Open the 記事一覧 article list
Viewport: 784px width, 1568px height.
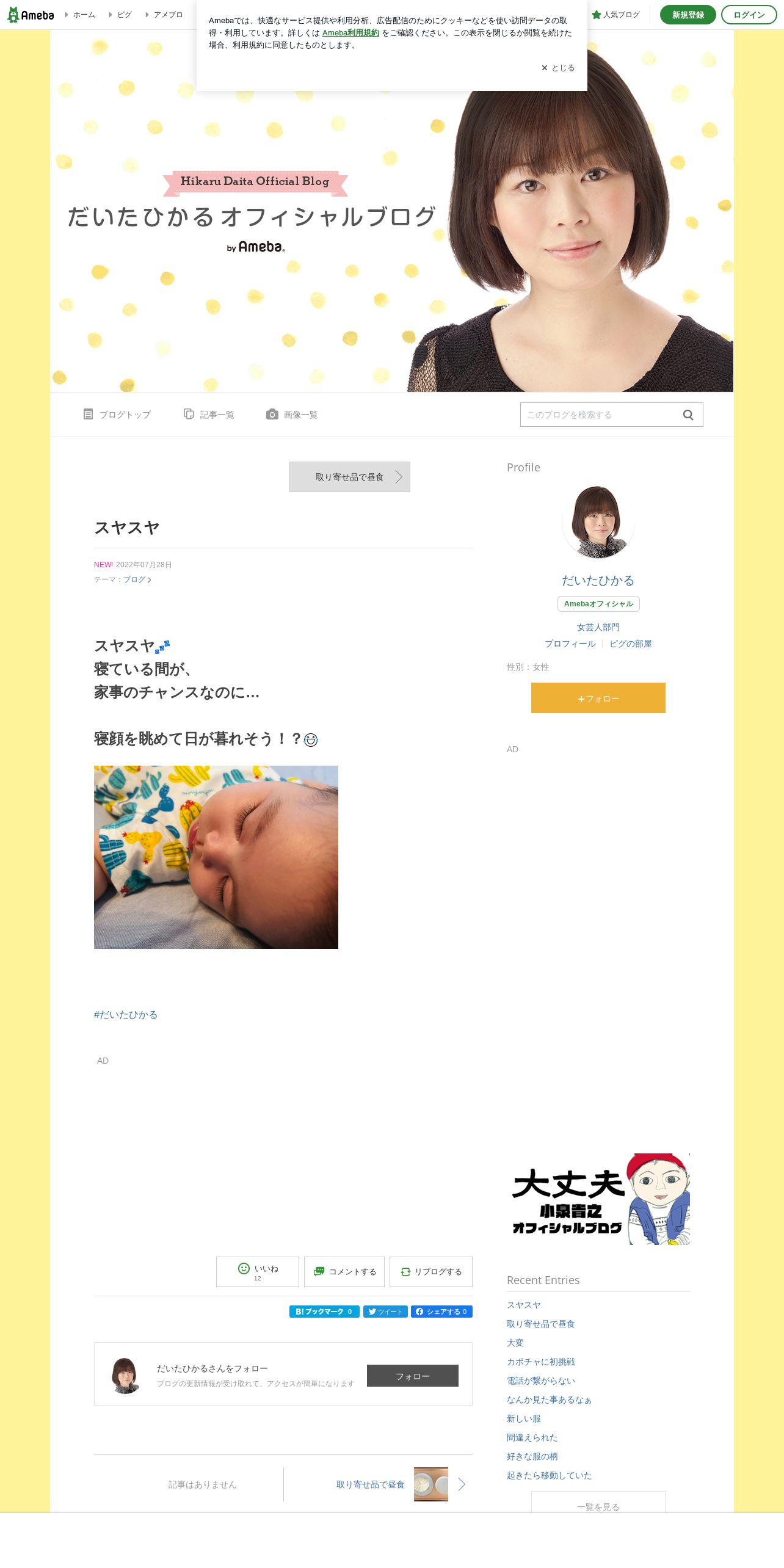click(209, 415)
